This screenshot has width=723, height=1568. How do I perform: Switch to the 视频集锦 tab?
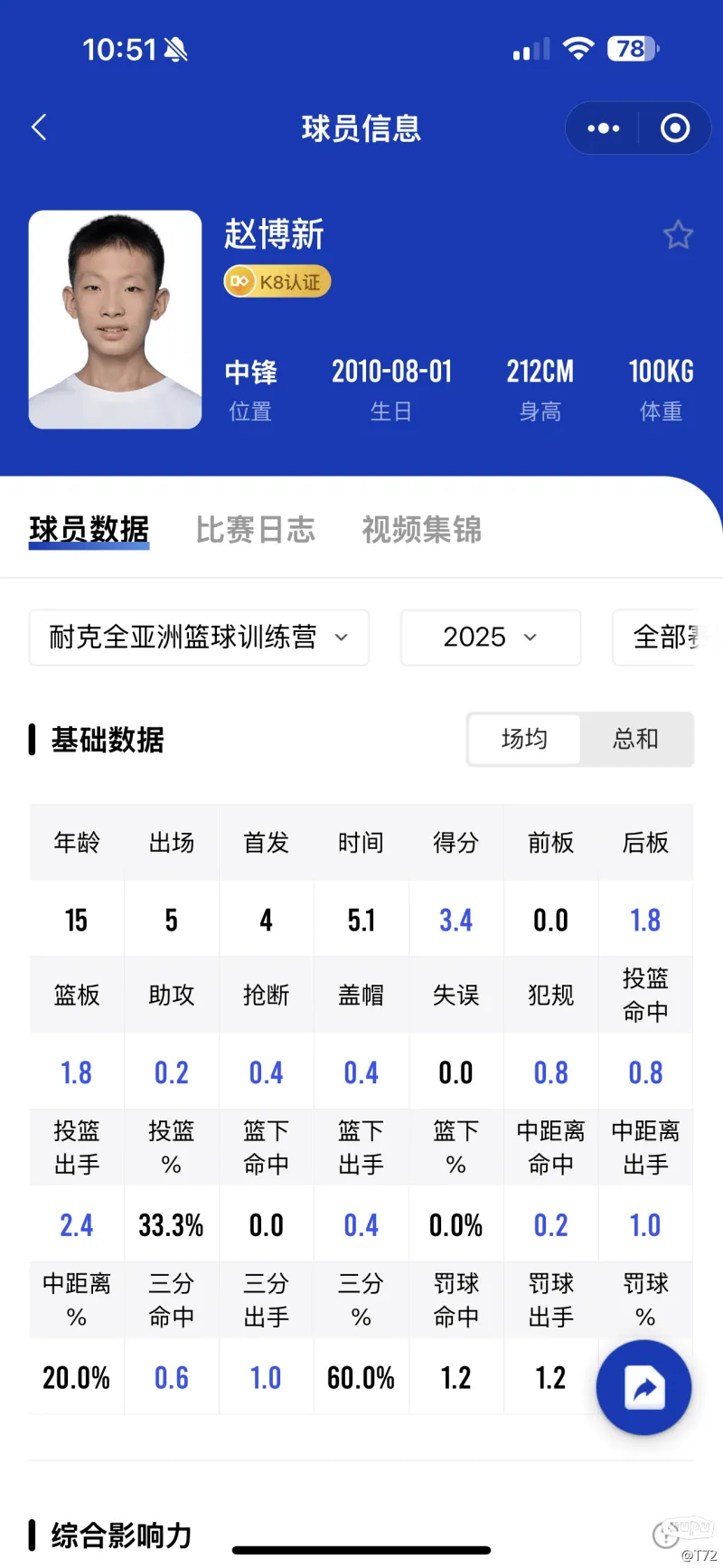tap(422, 530)
